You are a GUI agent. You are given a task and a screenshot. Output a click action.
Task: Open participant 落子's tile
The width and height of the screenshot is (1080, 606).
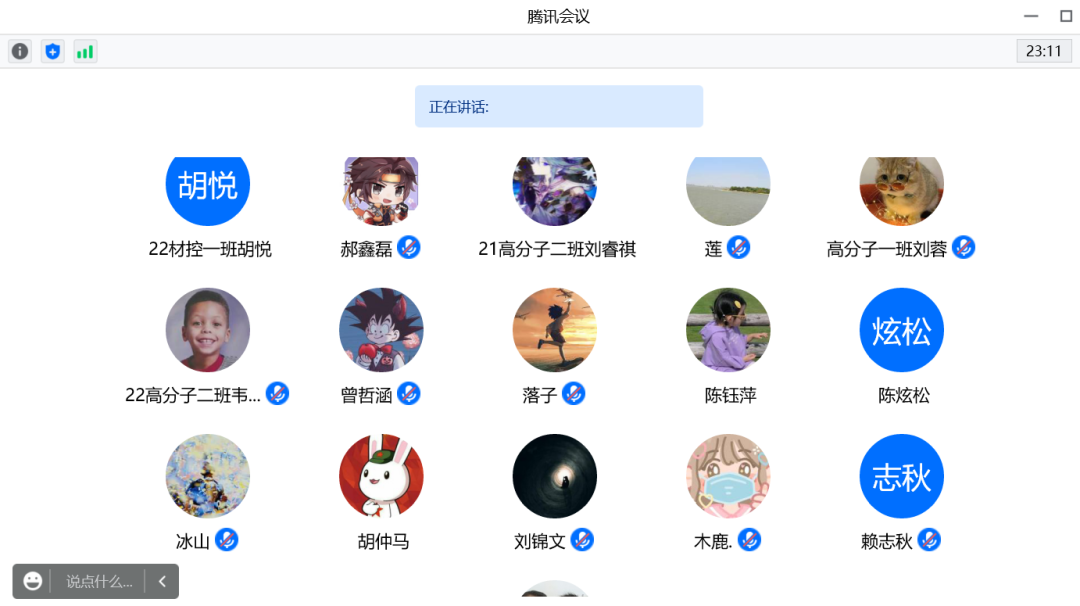click(x=555, y=331)
